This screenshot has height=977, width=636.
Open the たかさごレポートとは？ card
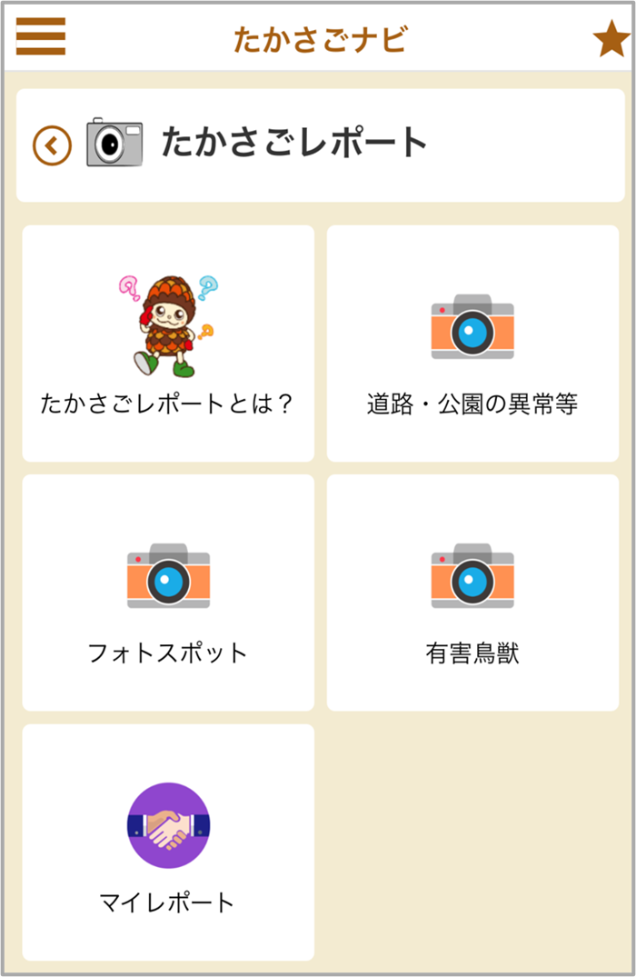point(168,343)
